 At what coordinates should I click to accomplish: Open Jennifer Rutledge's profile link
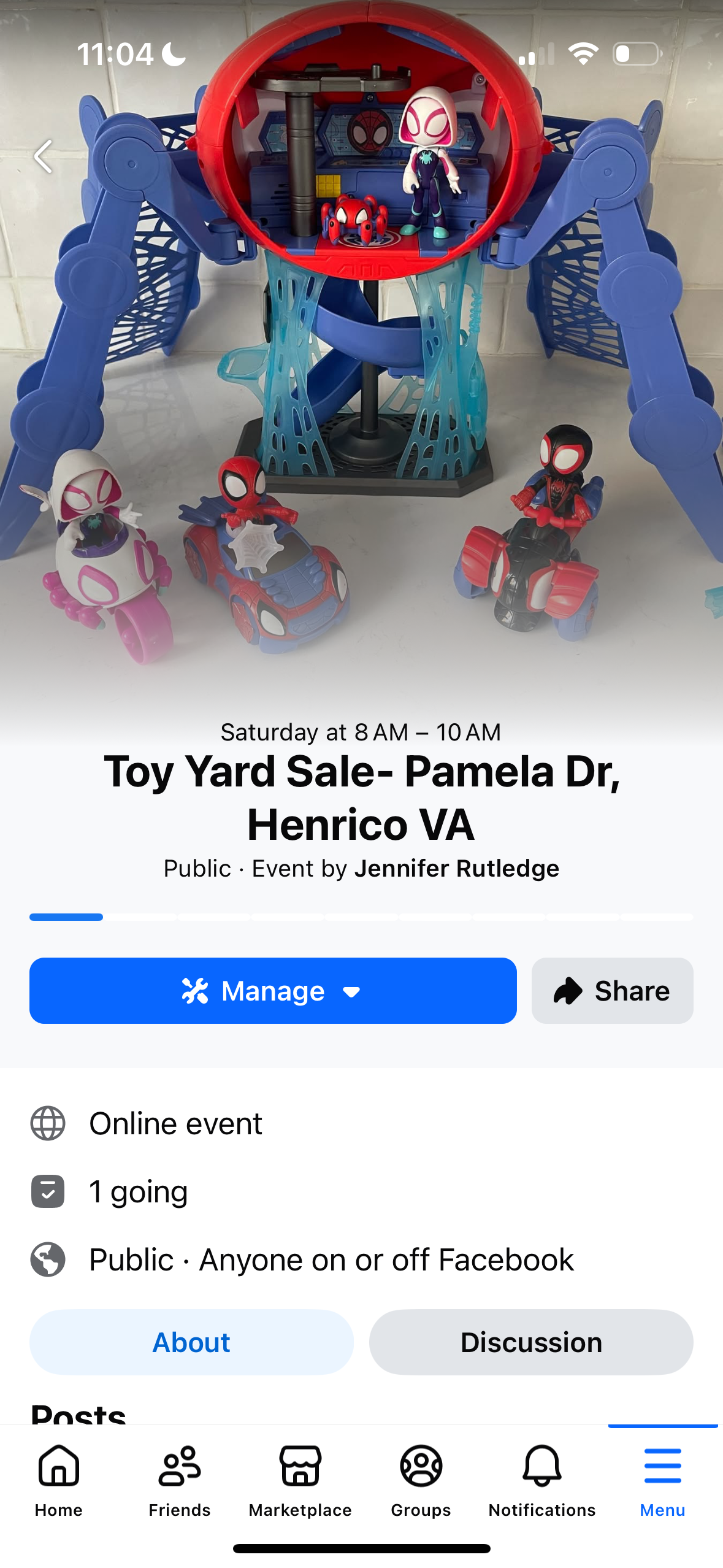click(x=456, y=869)
